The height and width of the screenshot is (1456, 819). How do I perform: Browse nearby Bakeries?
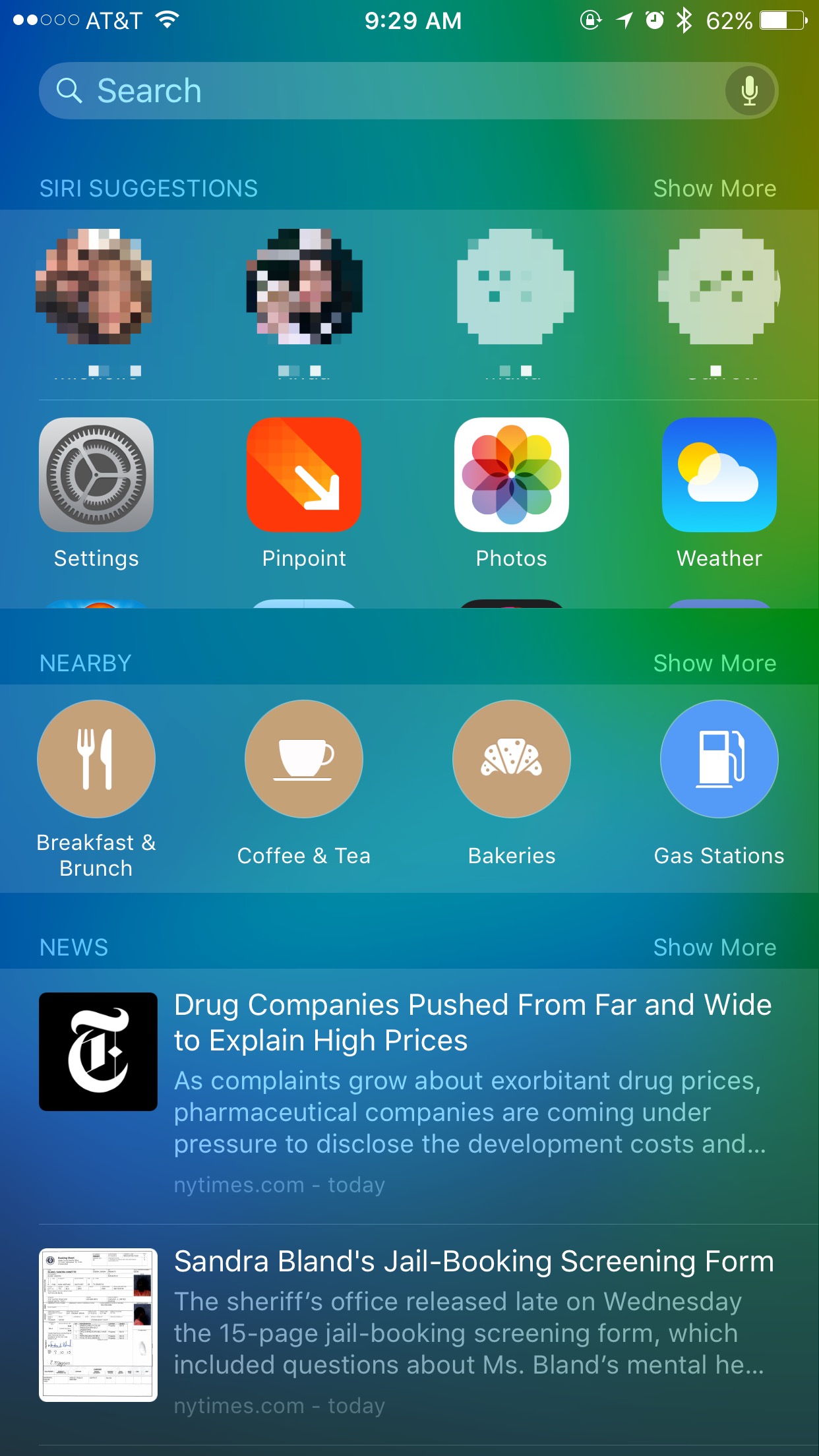(x=512, y=760)
